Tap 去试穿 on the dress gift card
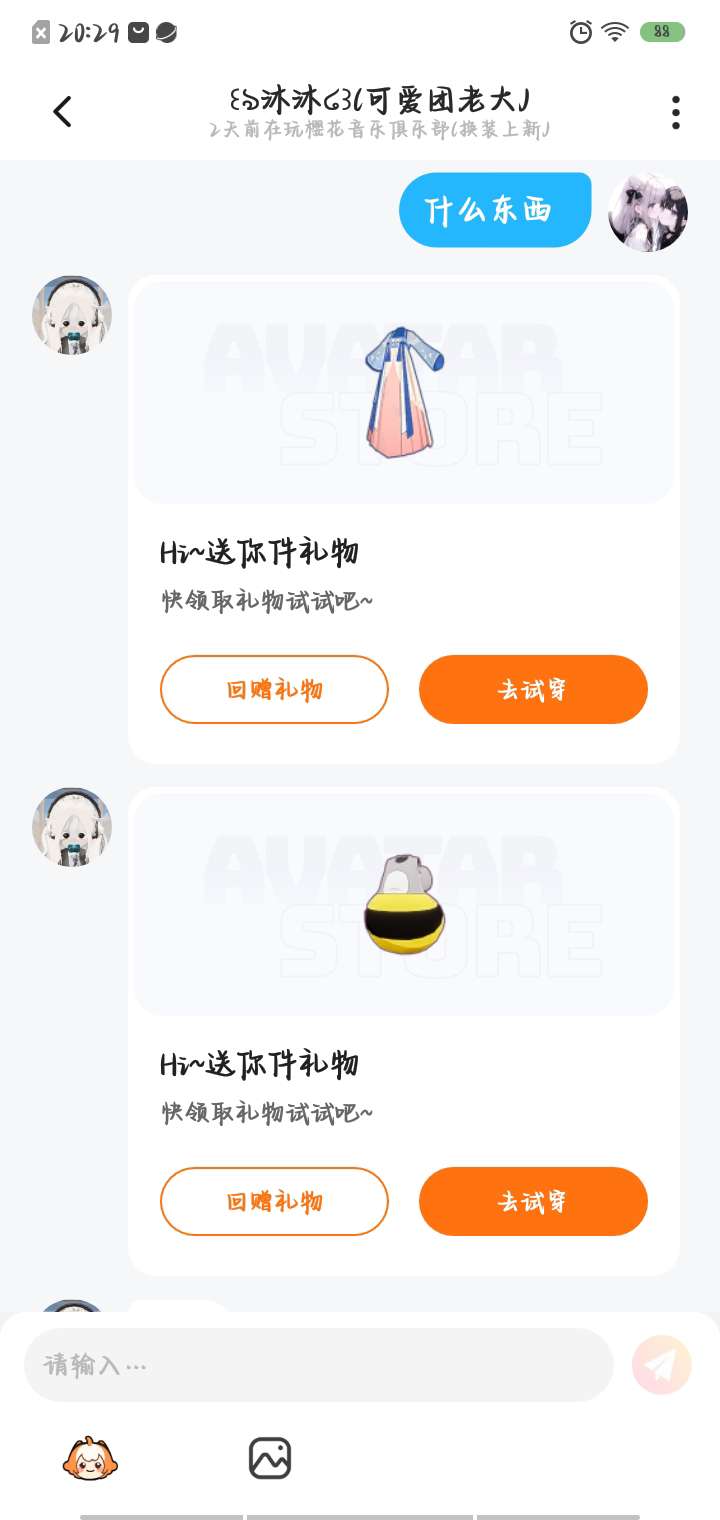The height and width of the screenshot is (1520, 720). (x=533, y=689)
